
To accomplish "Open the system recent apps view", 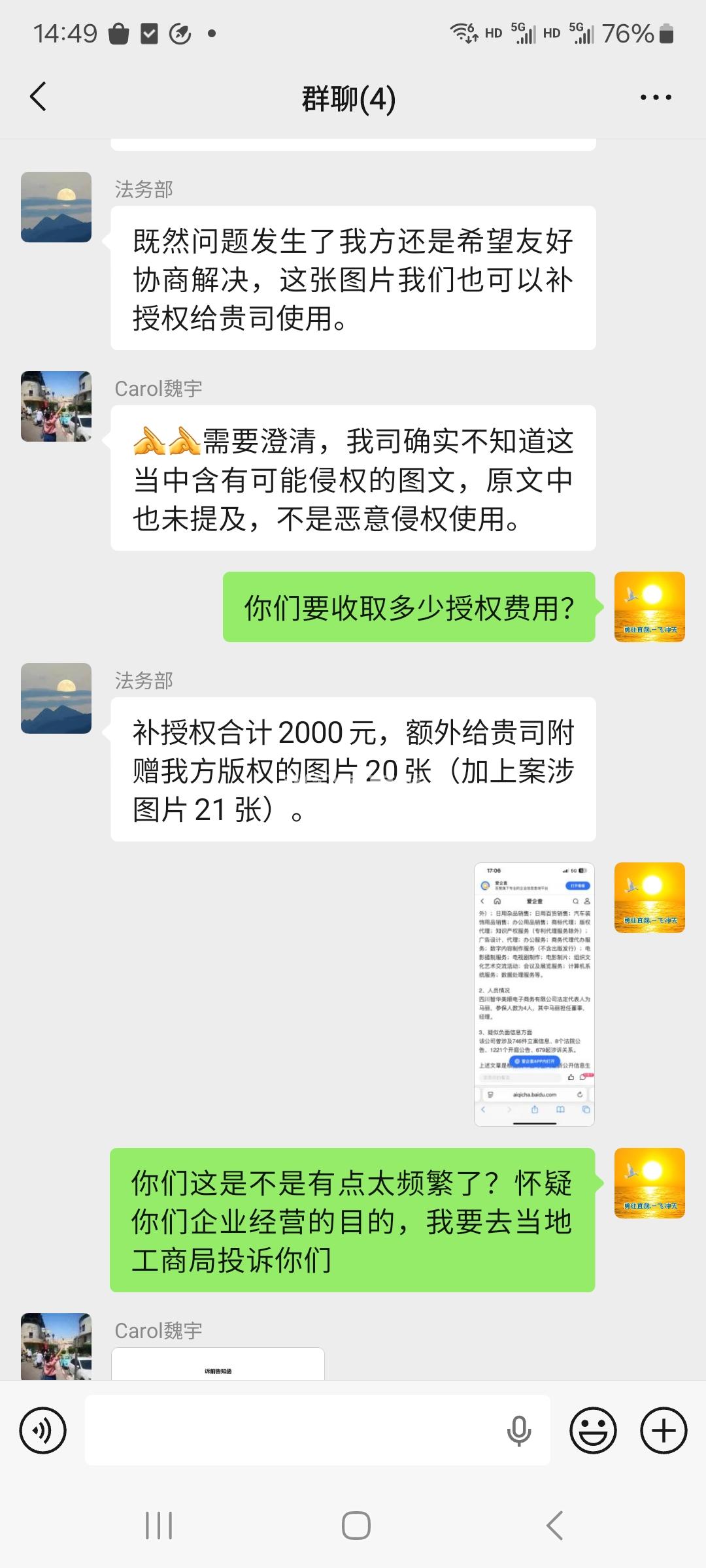I will 159,1526.
